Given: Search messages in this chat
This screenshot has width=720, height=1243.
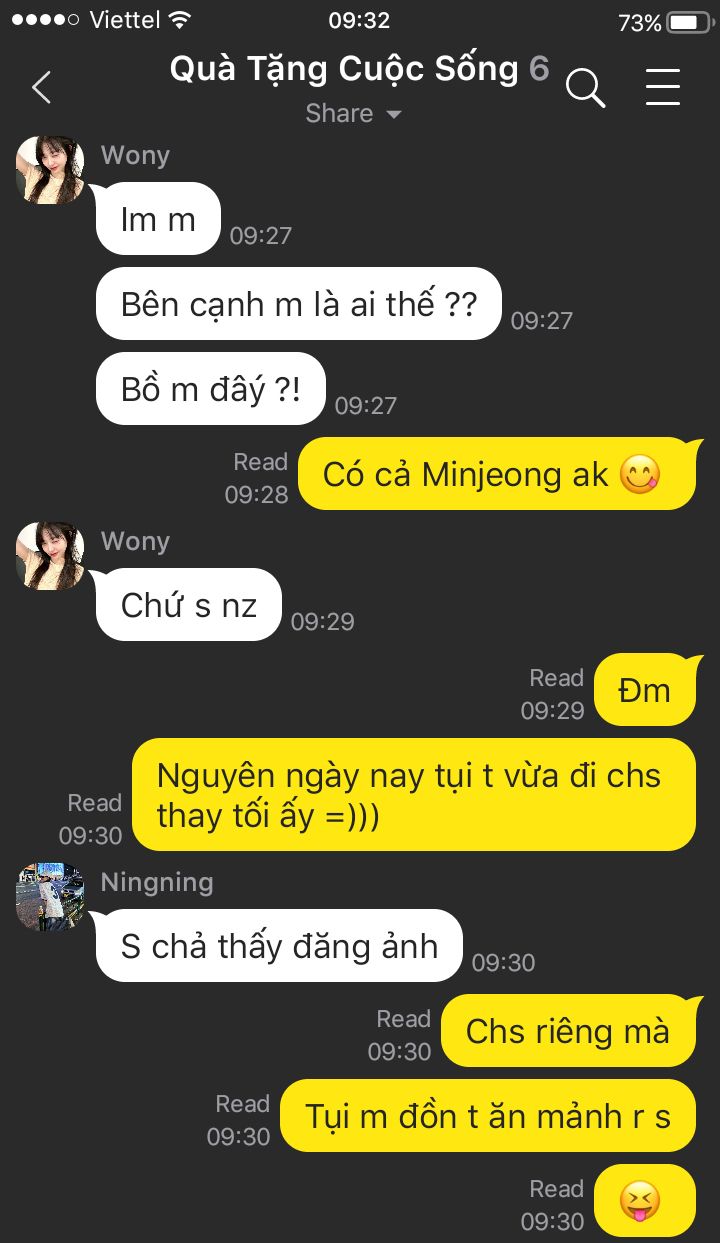Looking at the screenshot, I should (x=585, y=88).
